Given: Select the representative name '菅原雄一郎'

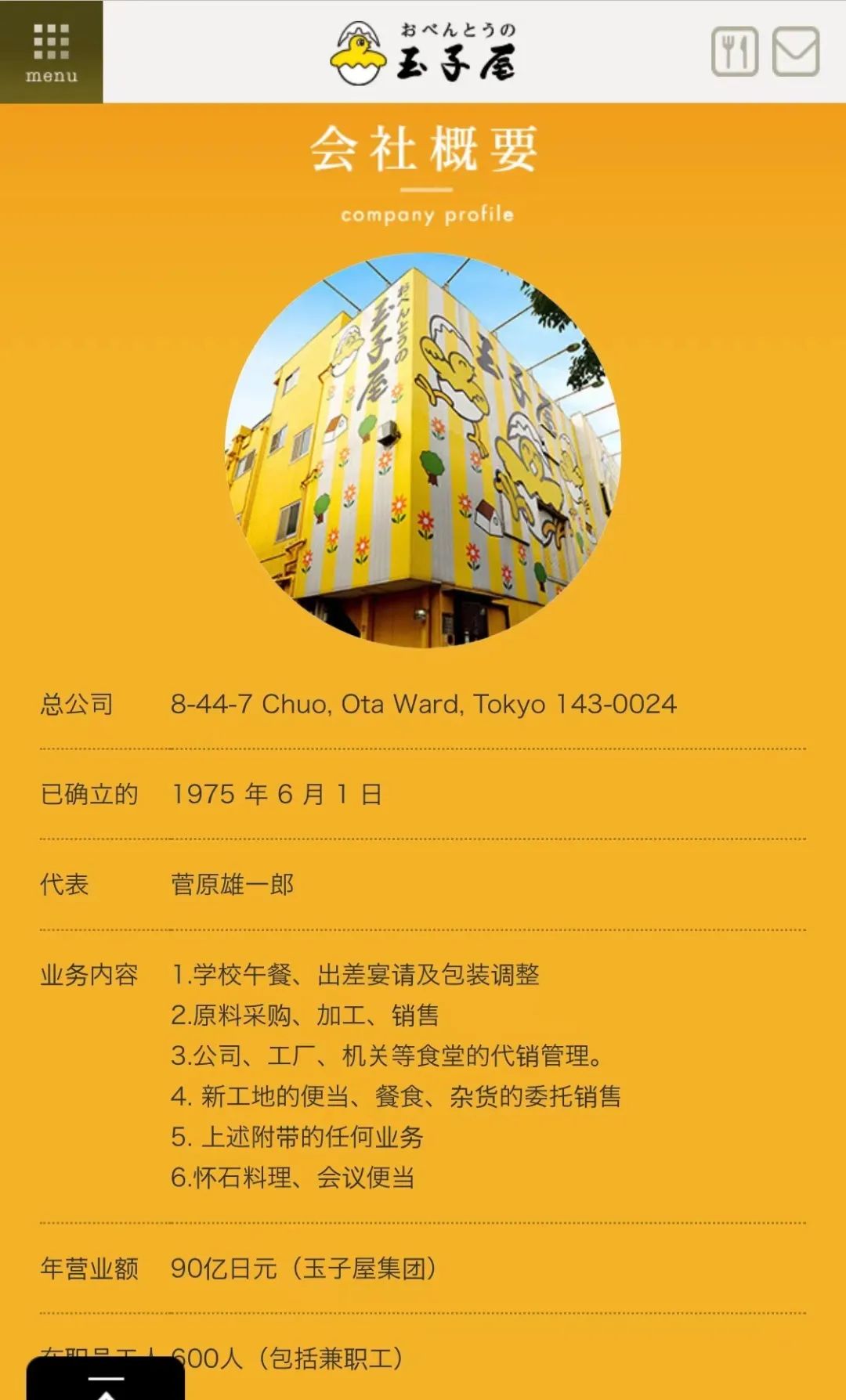Looking at the screenshot, I should coord(233,883).
